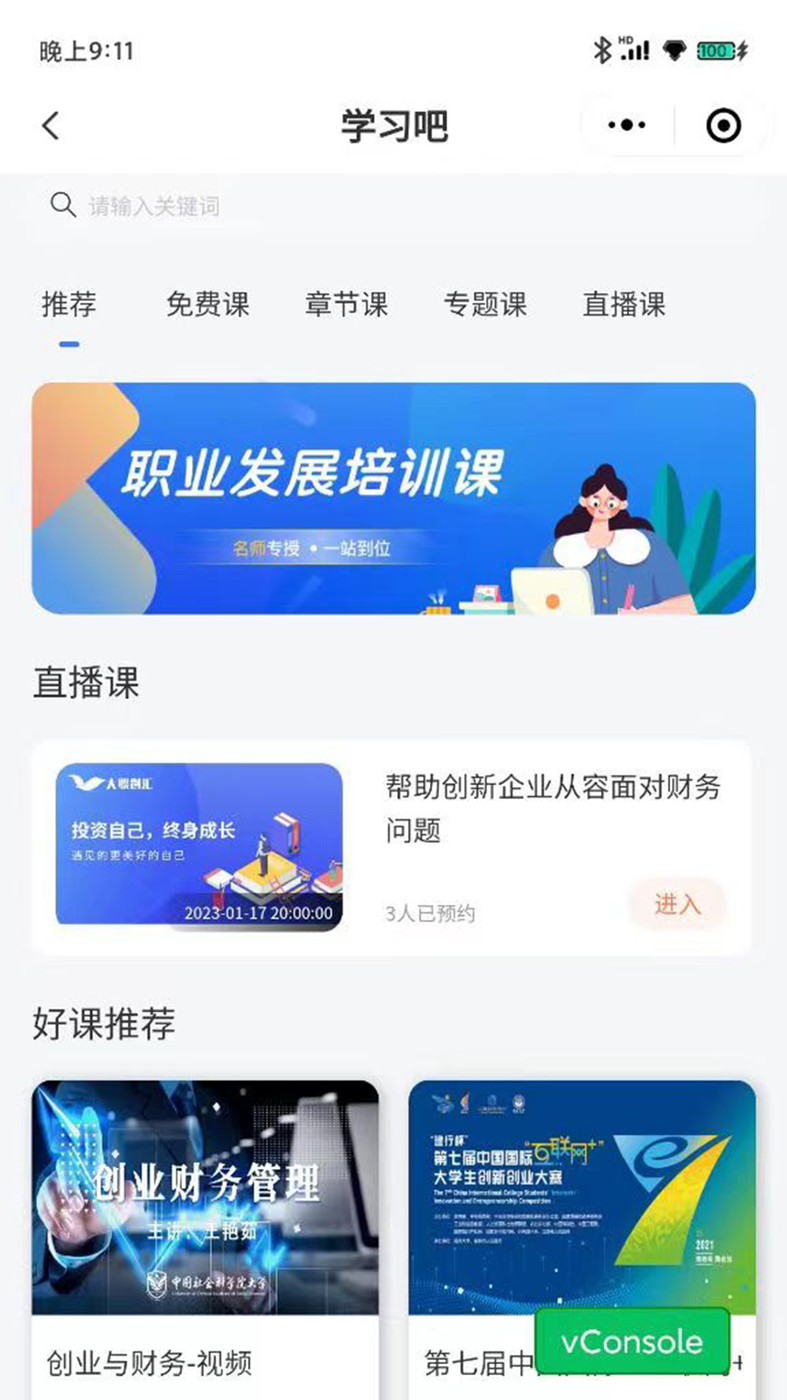The image size is (787, 1400).
Task: Open the mini program overflow menu
Action: pyautogui.click(x=627, y=125)
